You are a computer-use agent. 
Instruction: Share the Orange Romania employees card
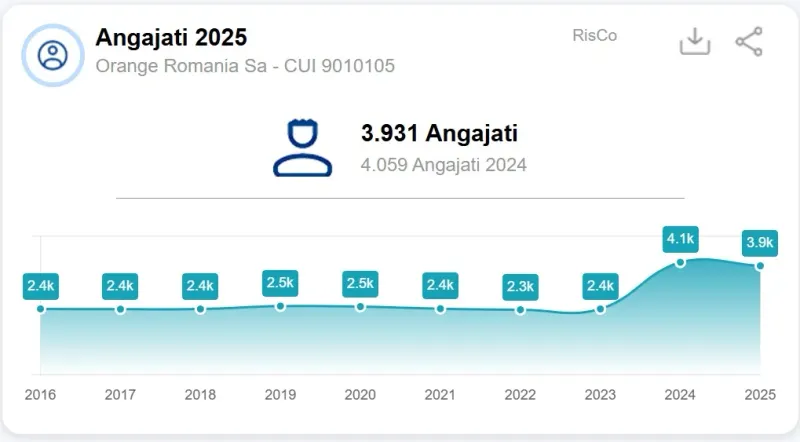(749, 41)
